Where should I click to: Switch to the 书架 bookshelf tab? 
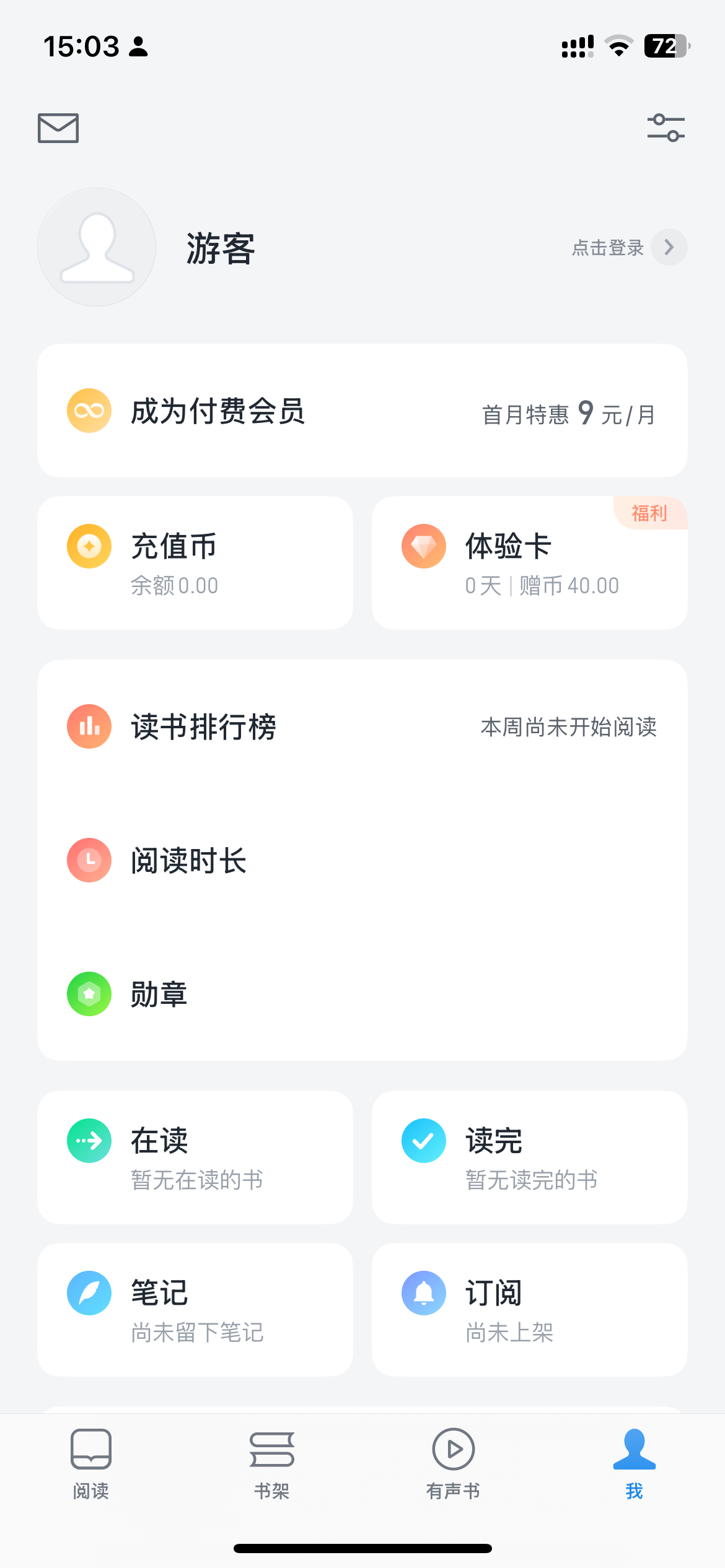click(272, 1464)
